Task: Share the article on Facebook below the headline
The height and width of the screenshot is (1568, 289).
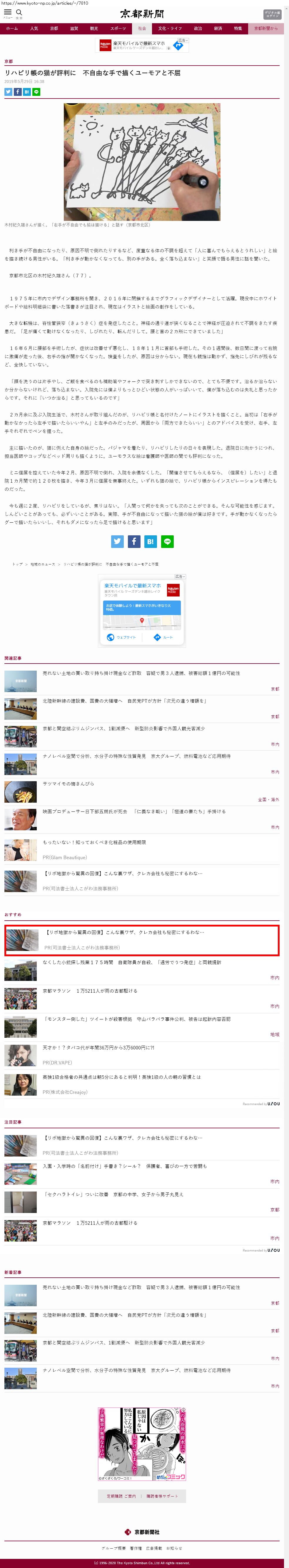Action: [x=18, y=92]
